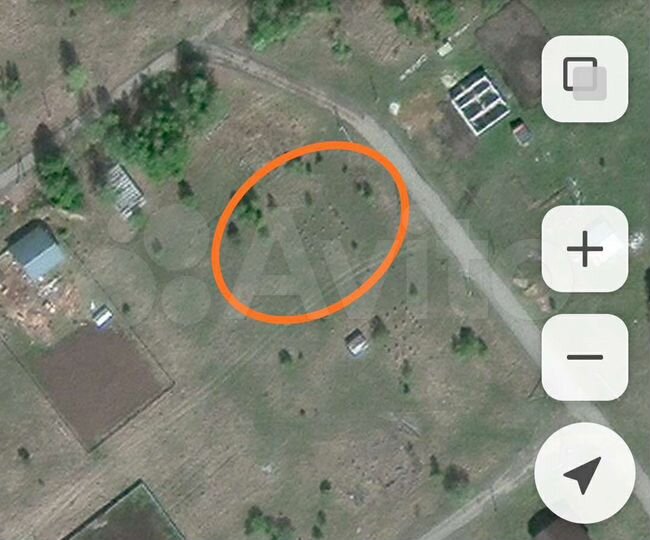Zoom out with the minus button

click(584, 357)
